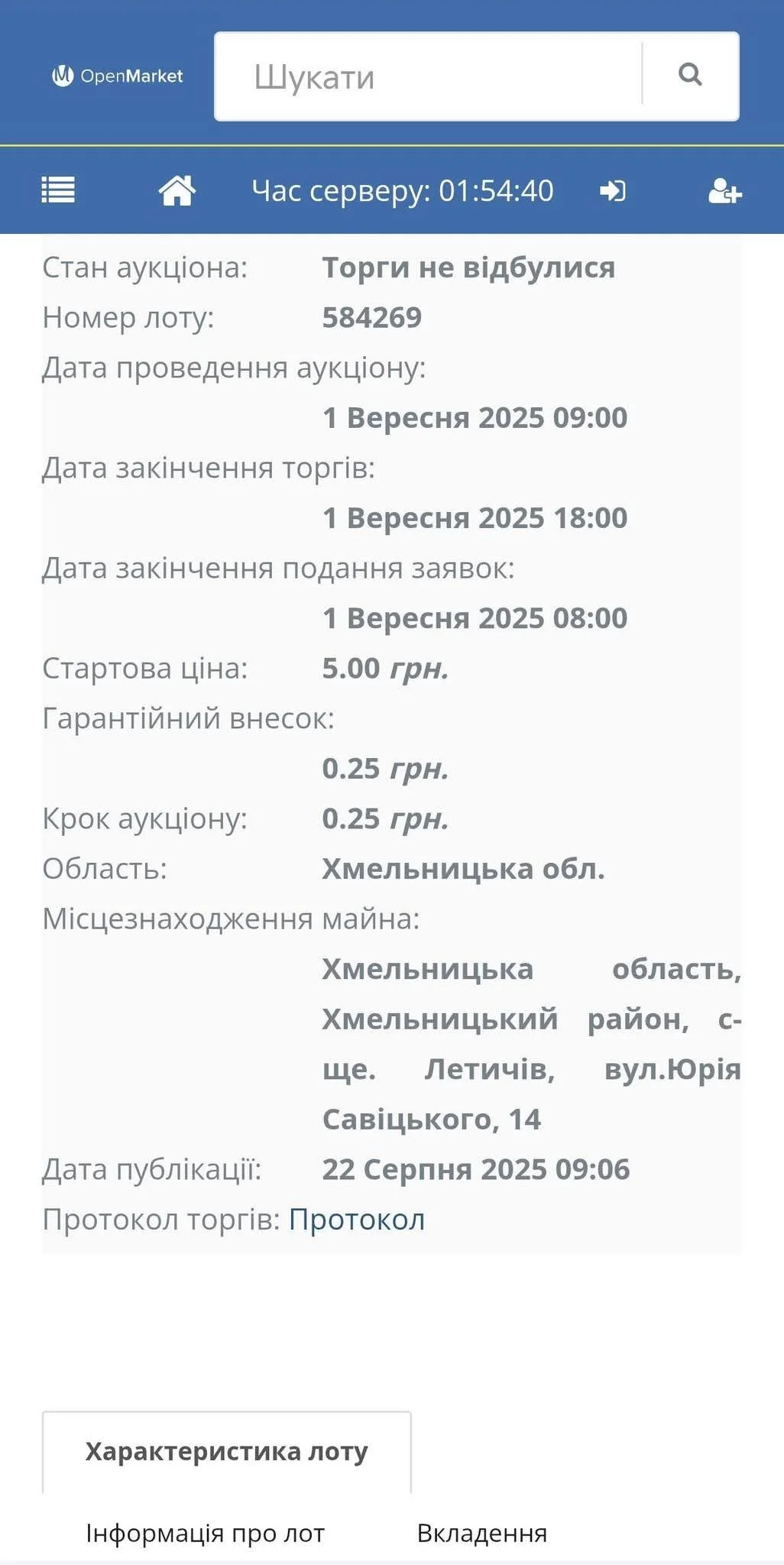This screenshot has width=784, height=1565.
Task: Open the list menu icon
Action: tap(58, 190)
